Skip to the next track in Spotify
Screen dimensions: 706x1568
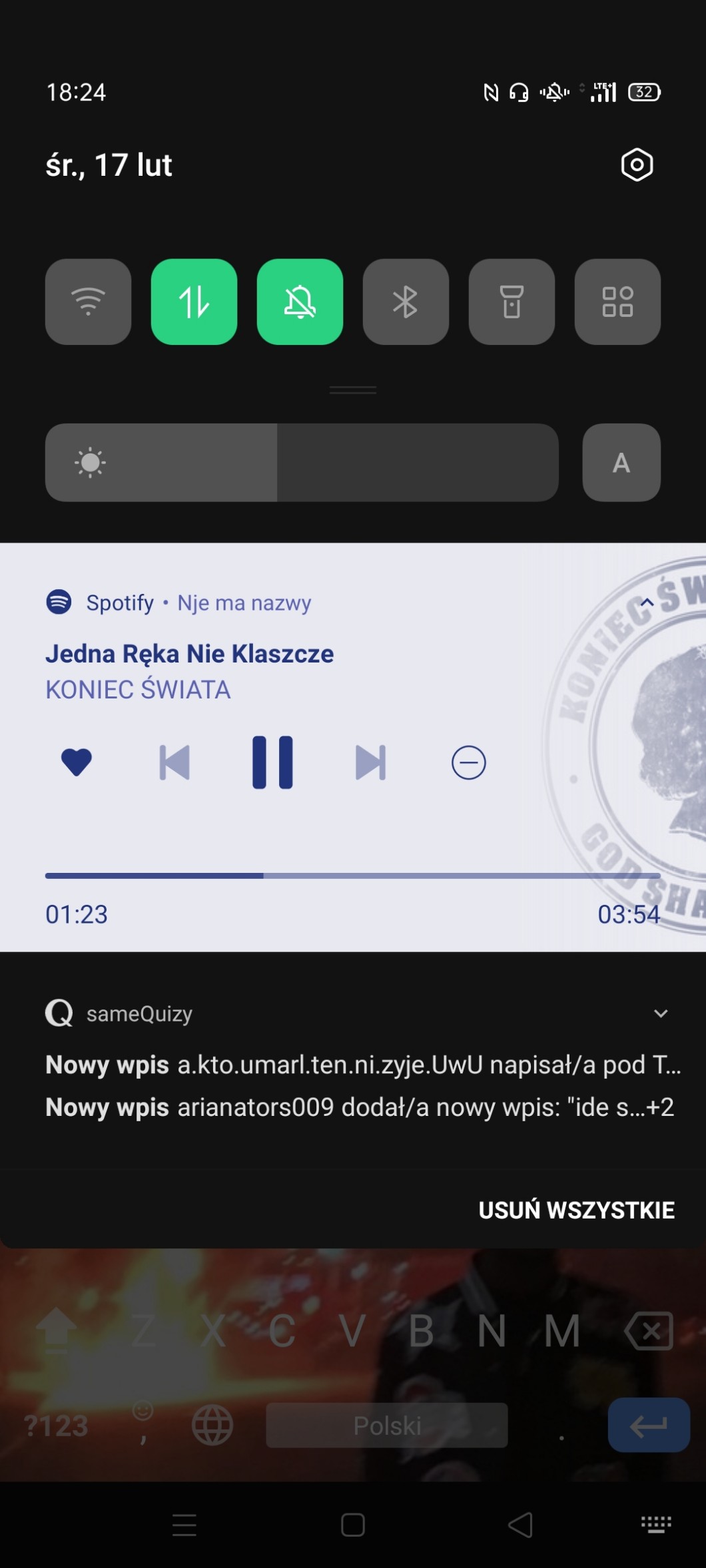click(370, 762)
